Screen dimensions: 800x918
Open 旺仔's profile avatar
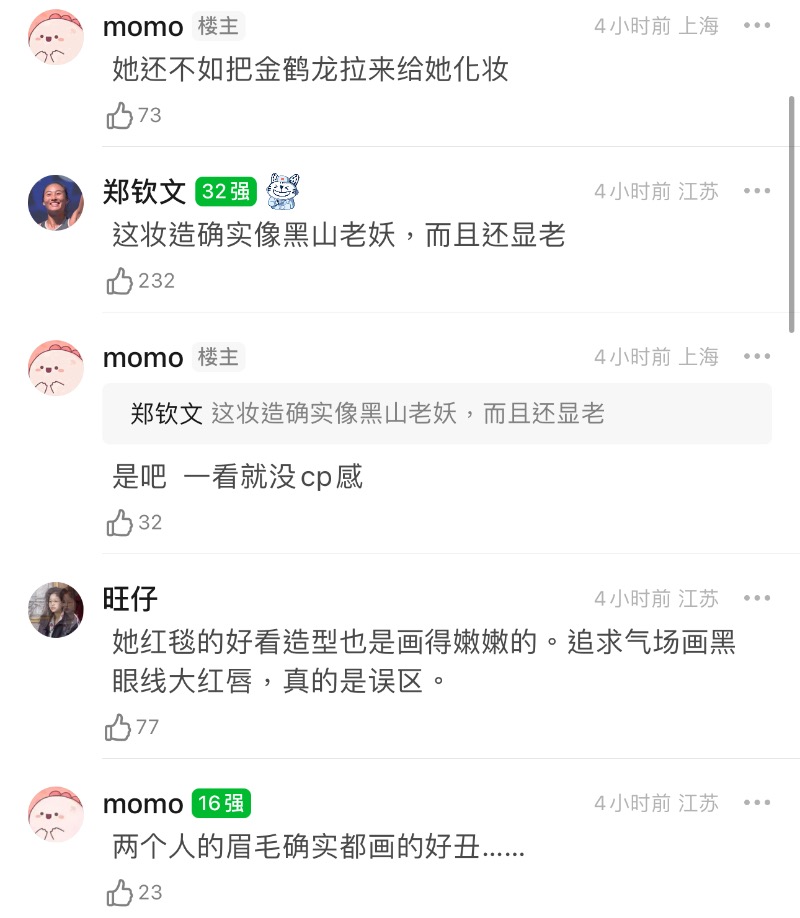tap(56, 609)
